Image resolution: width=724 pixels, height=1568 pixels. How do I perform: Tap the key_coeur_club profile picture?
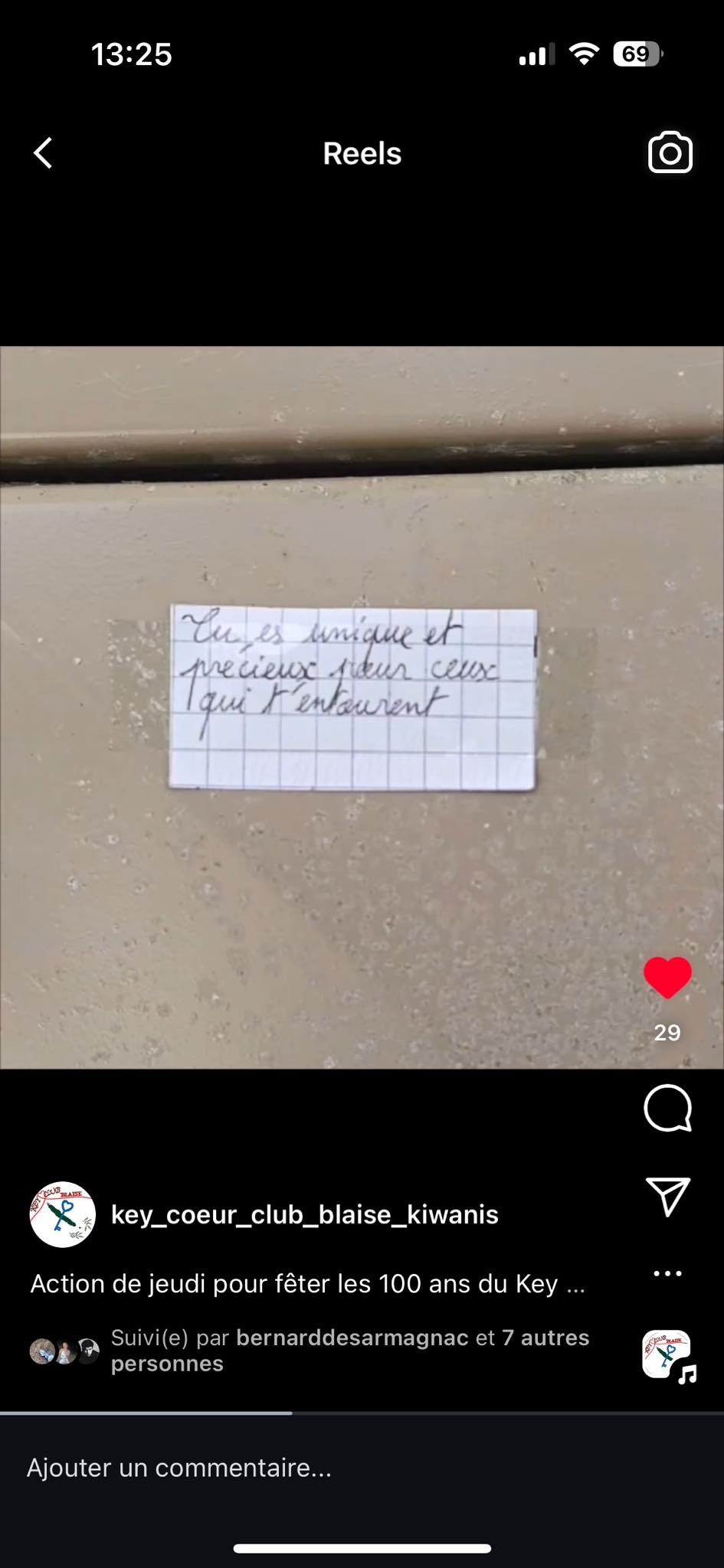click(63, 1214)
